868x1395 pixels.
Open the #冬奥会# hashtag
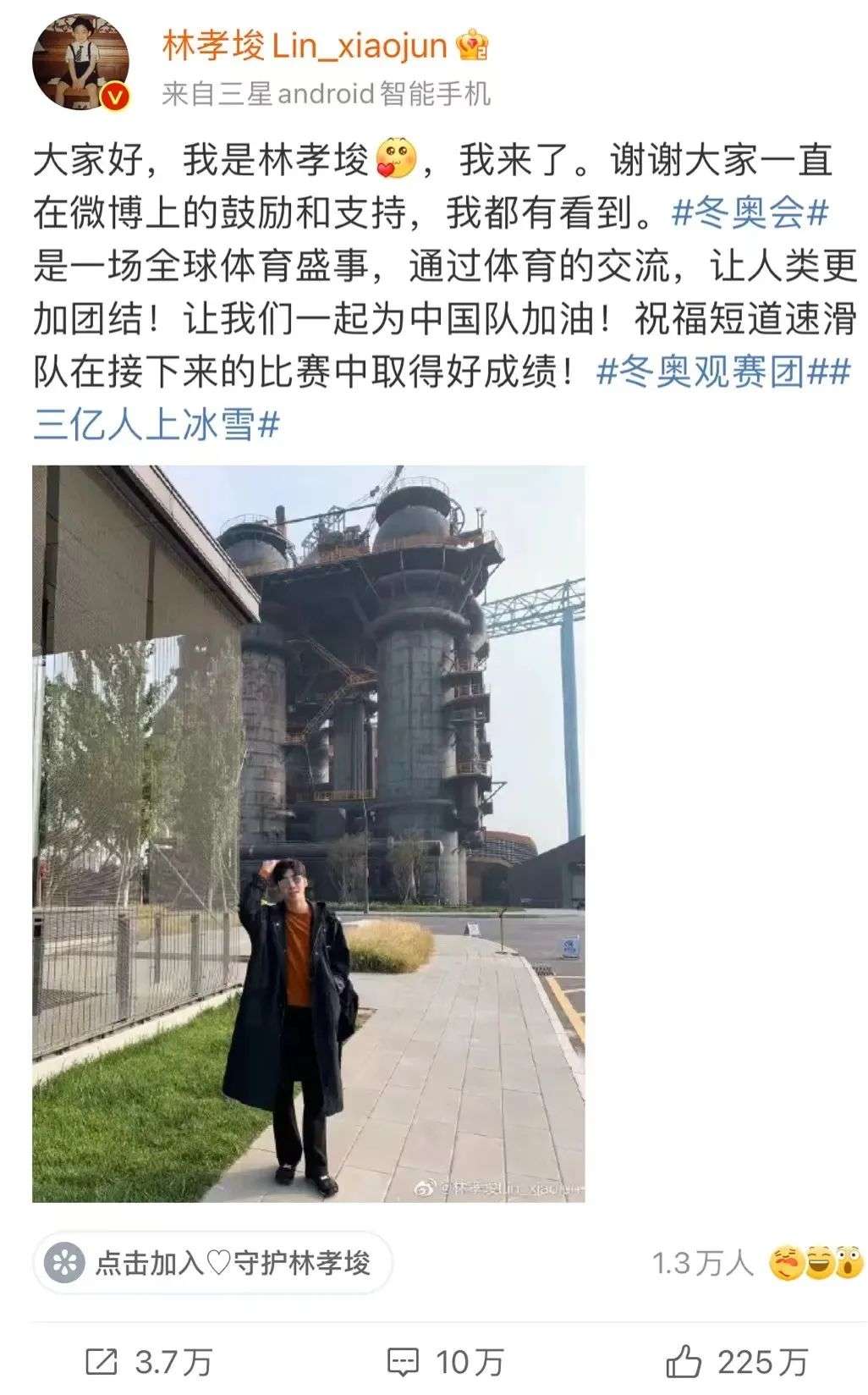coord(750,213)
